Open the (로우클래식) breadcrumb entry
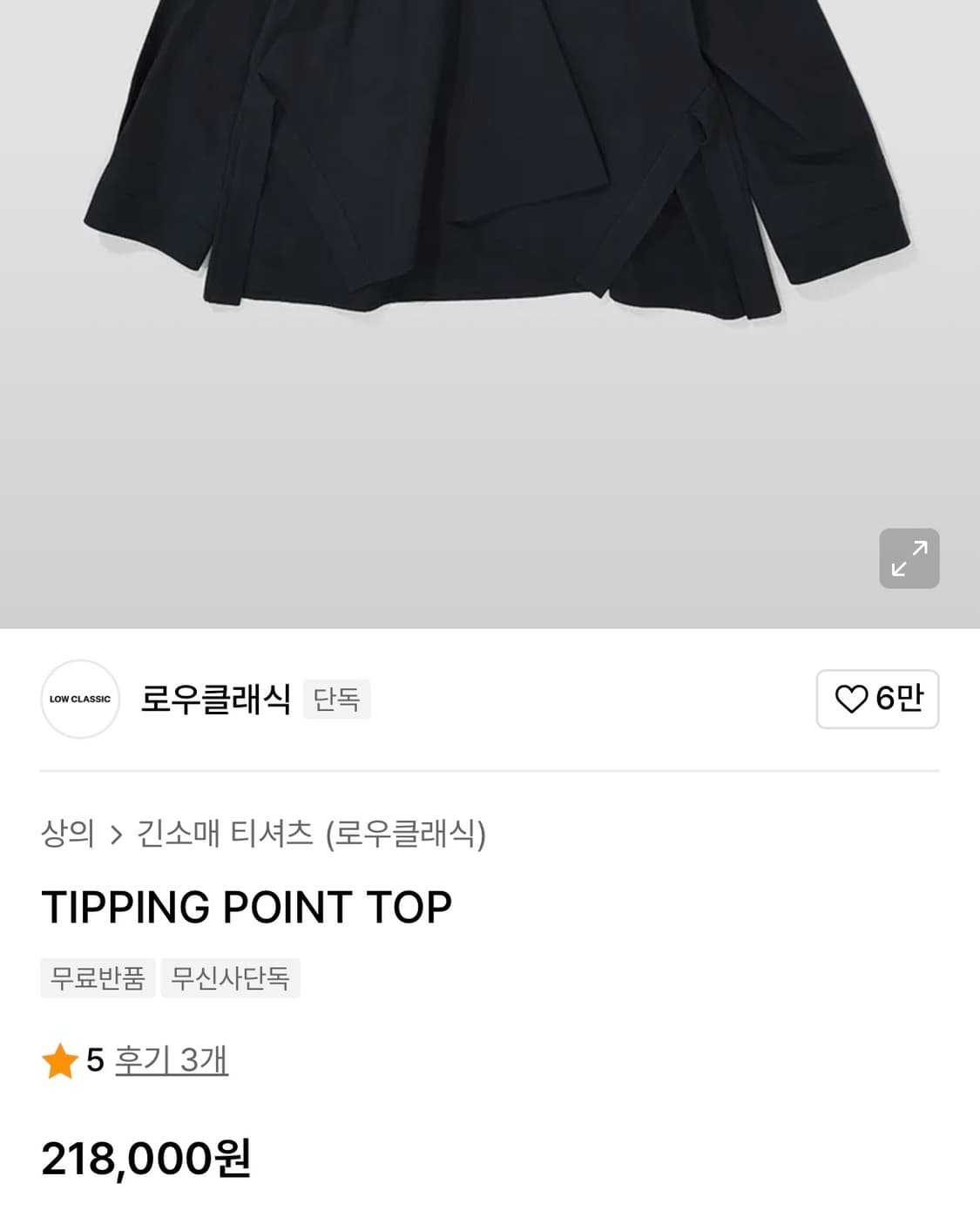This screenshot has height=1210, width=980. tap(409, 834)
